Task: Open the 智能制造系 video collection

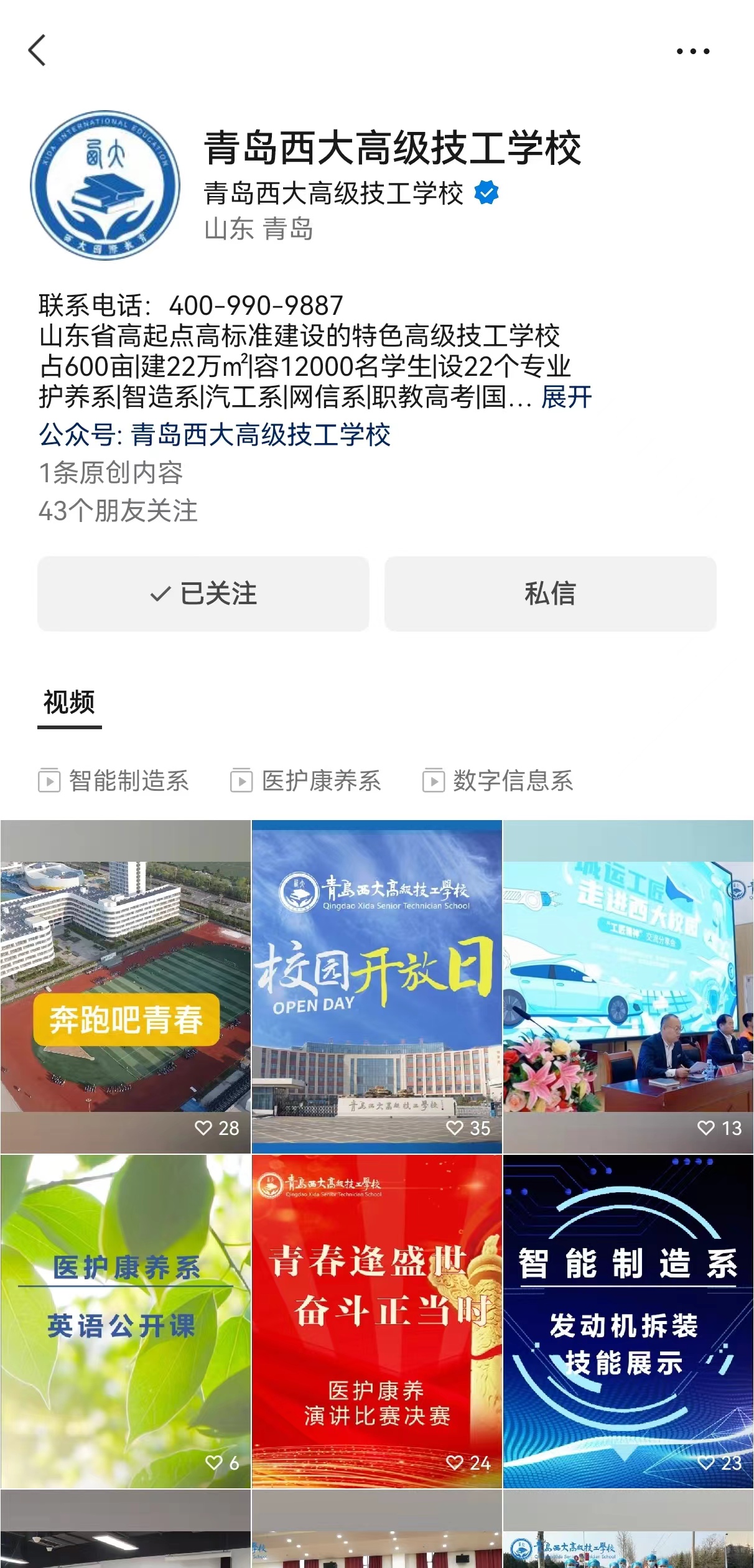Action: [x=114, y=781]
